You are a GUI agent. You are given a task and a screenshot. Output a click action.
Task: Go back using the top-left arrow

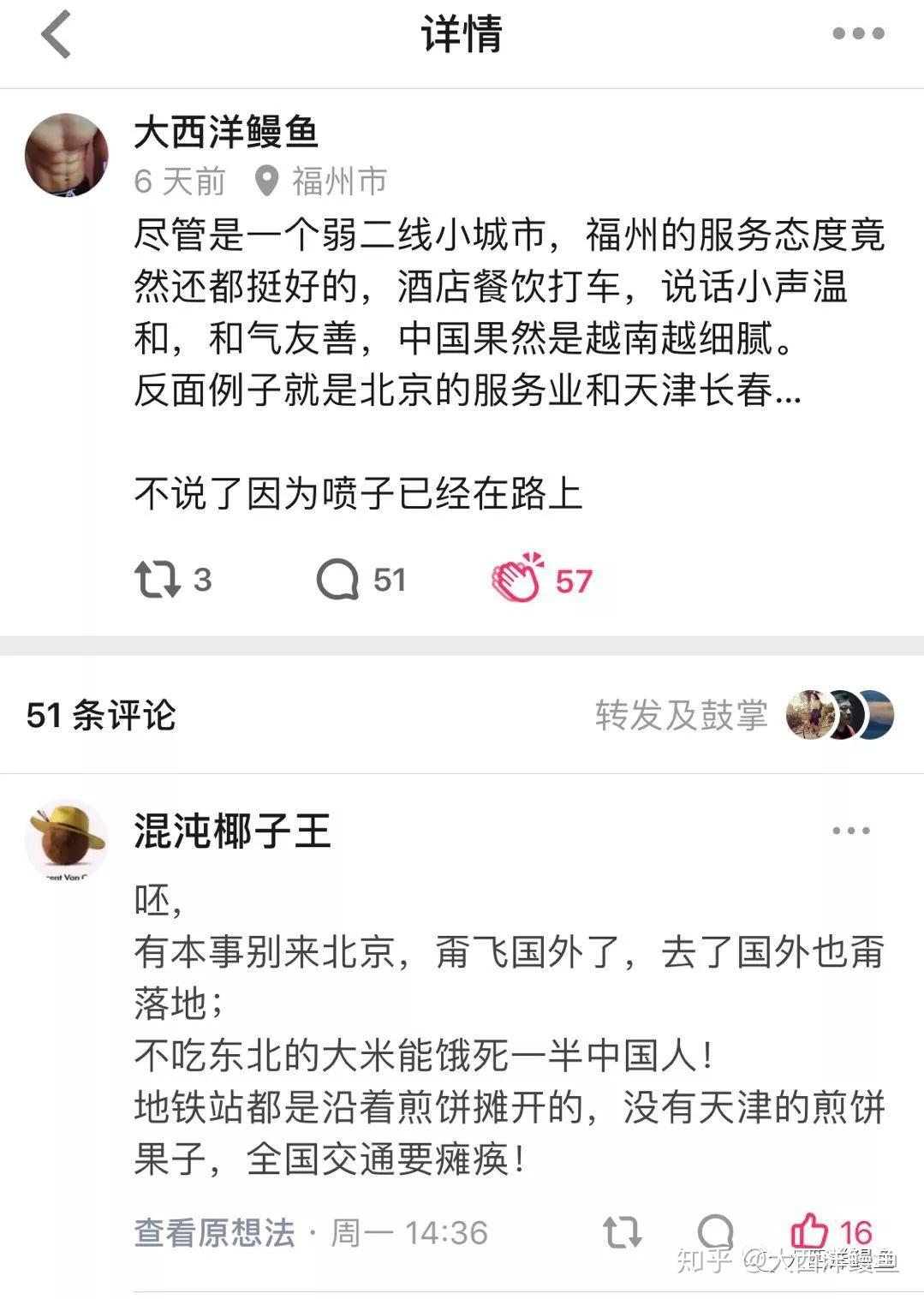(56, 35)
